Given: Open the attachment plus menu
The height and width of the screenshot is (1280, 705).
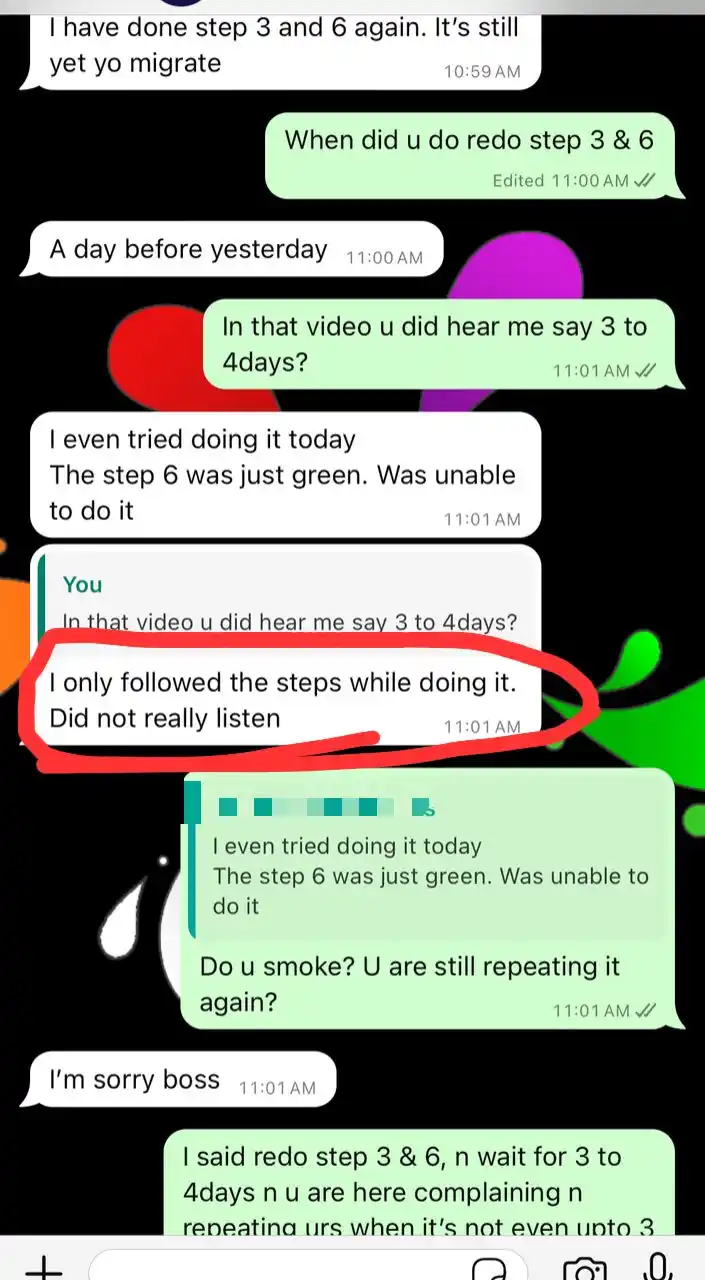Looking at the screenshot, I should (43, 1268).
